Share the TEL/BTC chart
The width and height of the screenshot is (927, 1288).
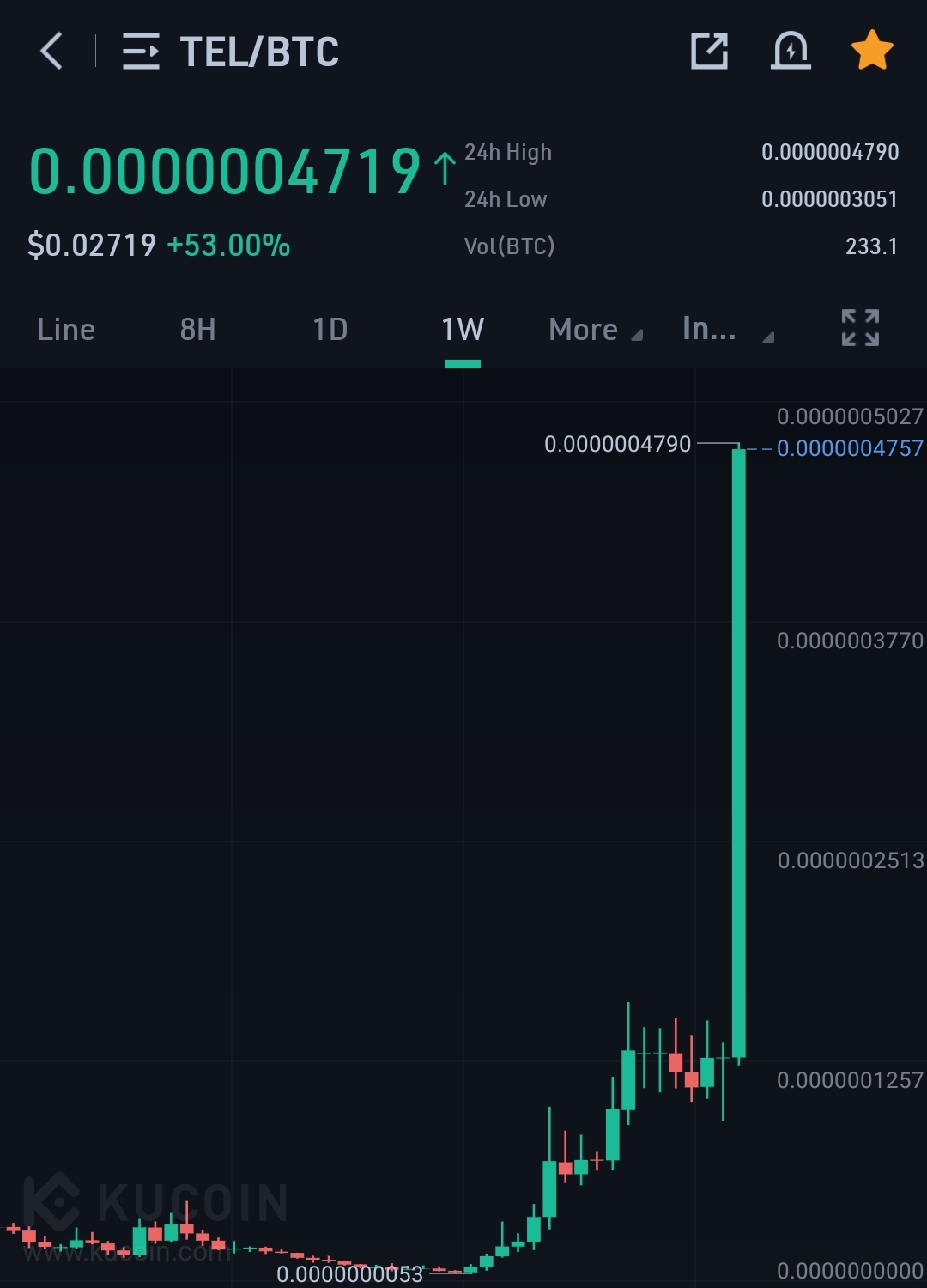click(709, 52)
